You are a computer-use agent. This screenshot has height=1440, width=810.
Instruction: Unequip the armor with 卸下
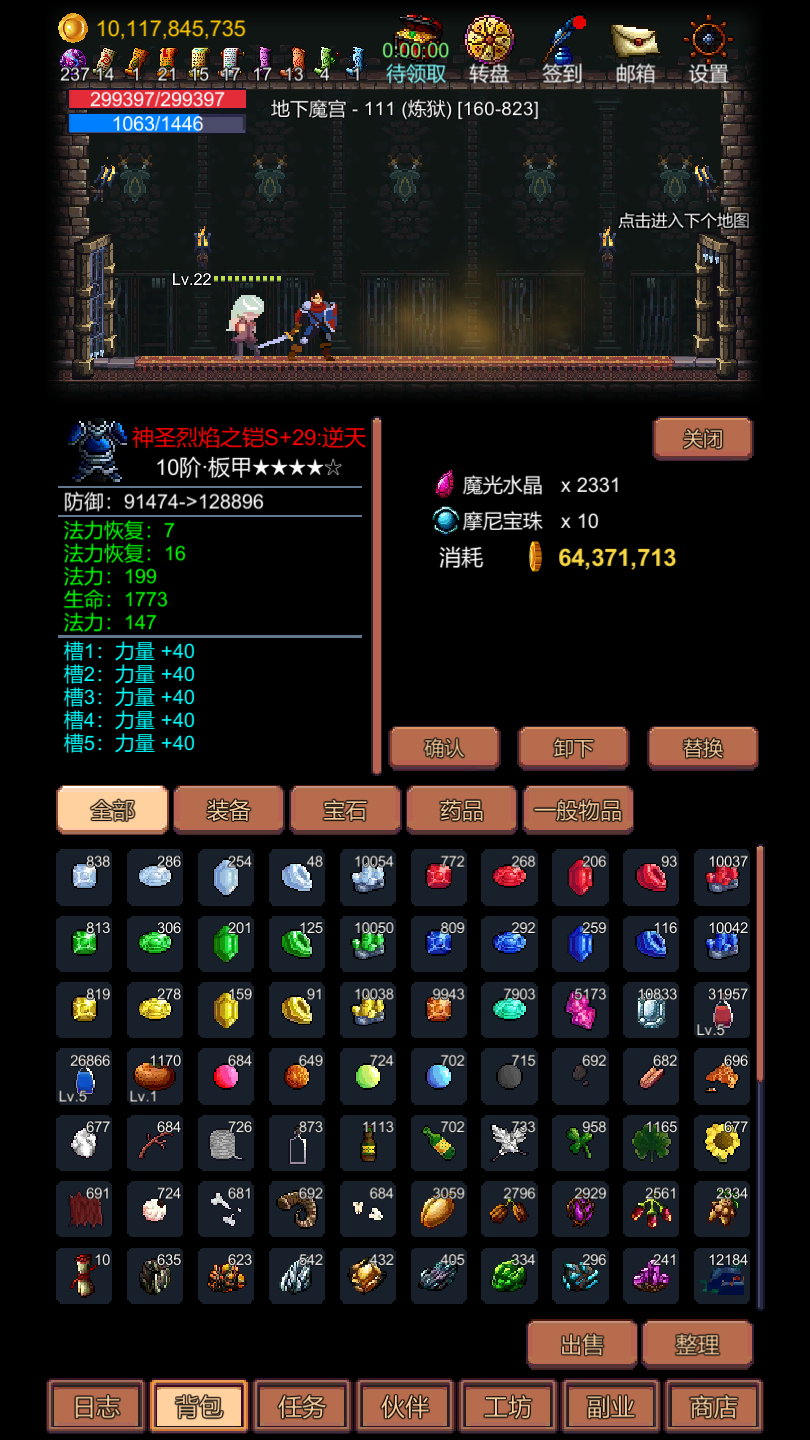tap(573, 748)
